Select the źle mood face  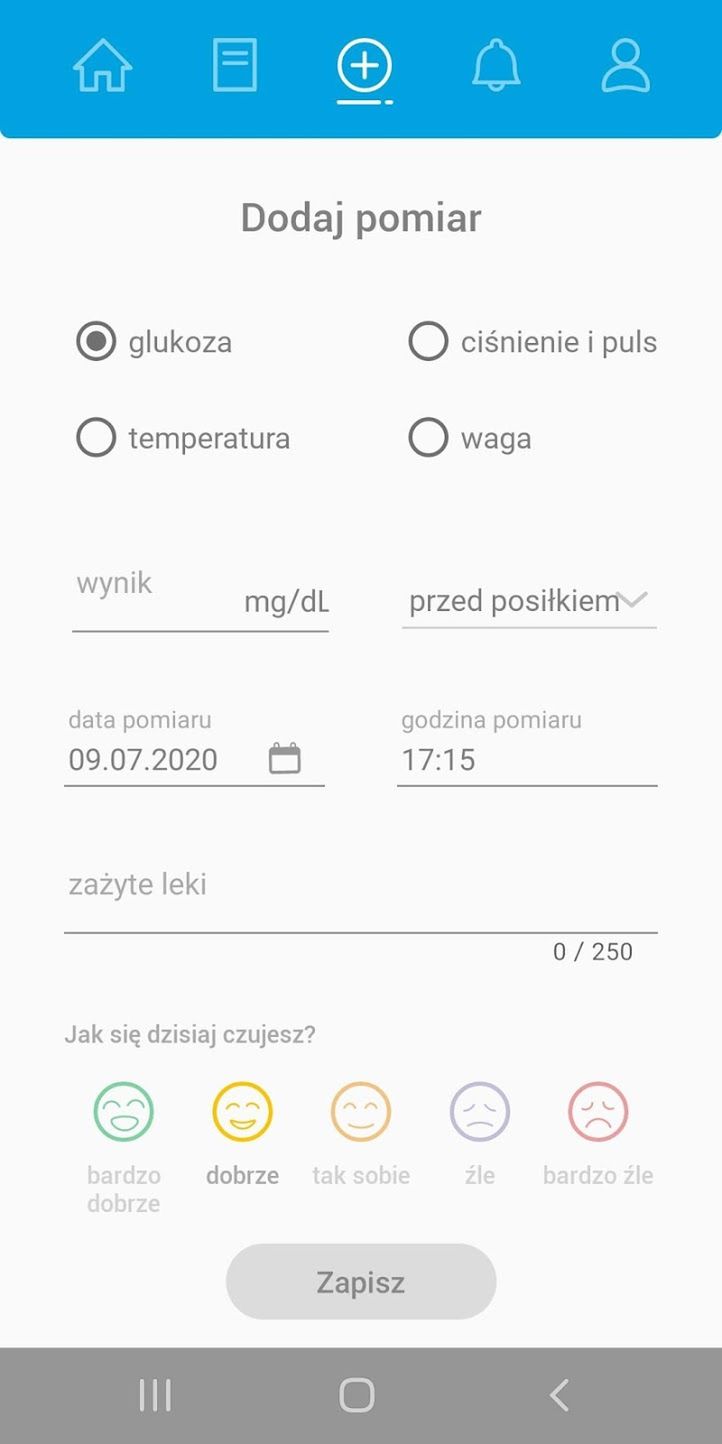[x=480, y=1112]
